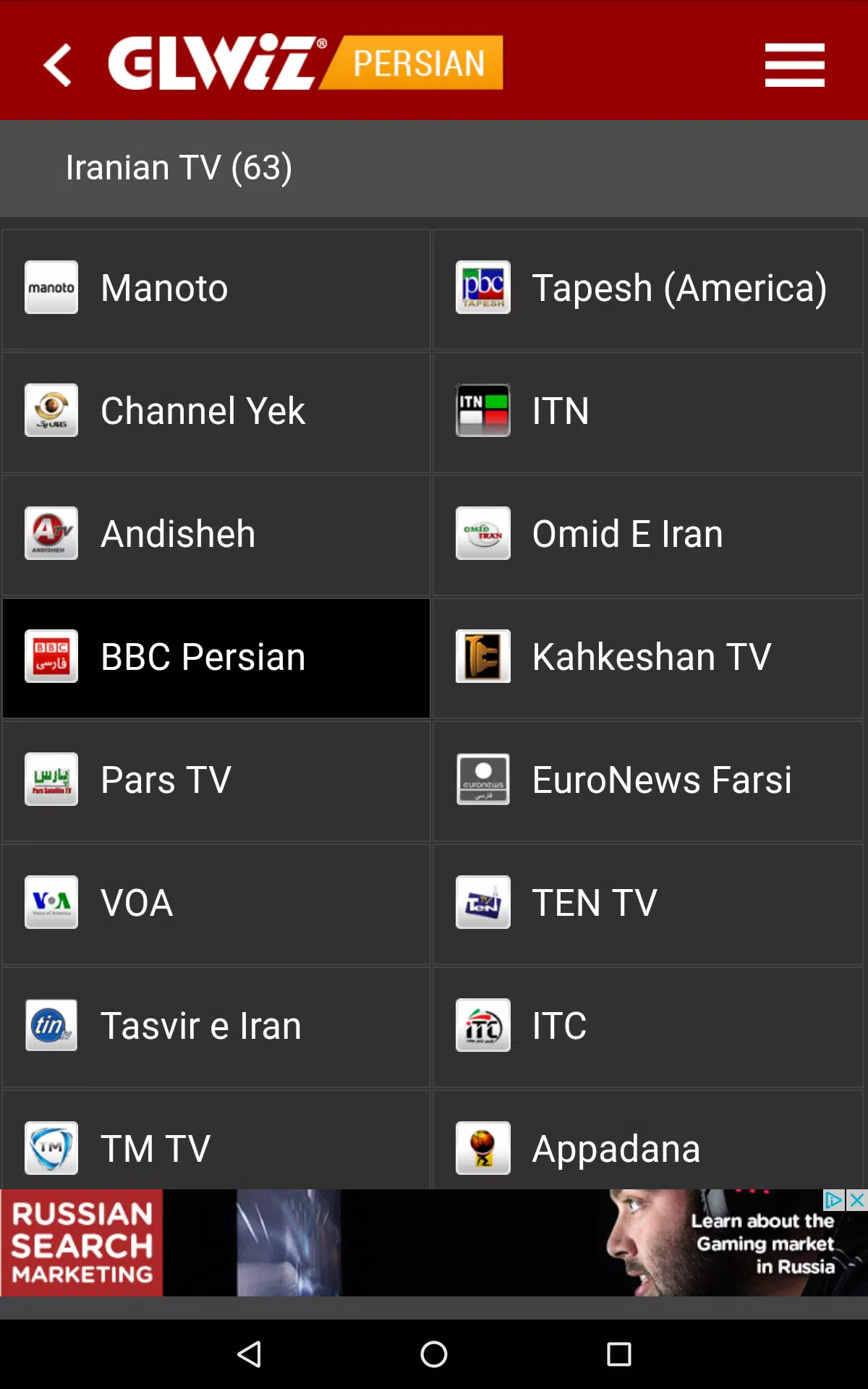Close the Russian Search Marketing ad
Viewport: 868px width, 1389px height.
857,1200
